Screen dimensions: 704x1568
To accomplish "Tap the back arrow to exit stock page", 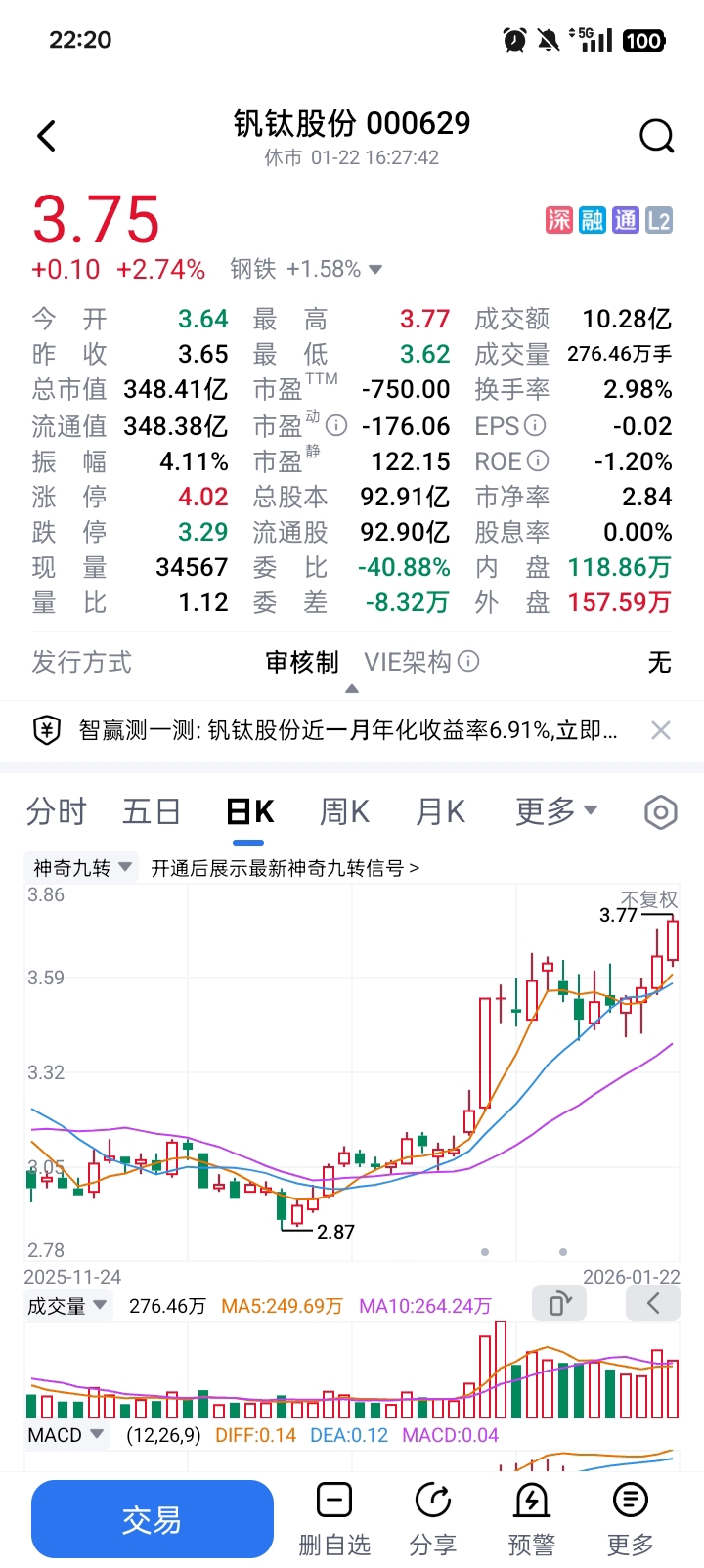I will click(46, 136).
